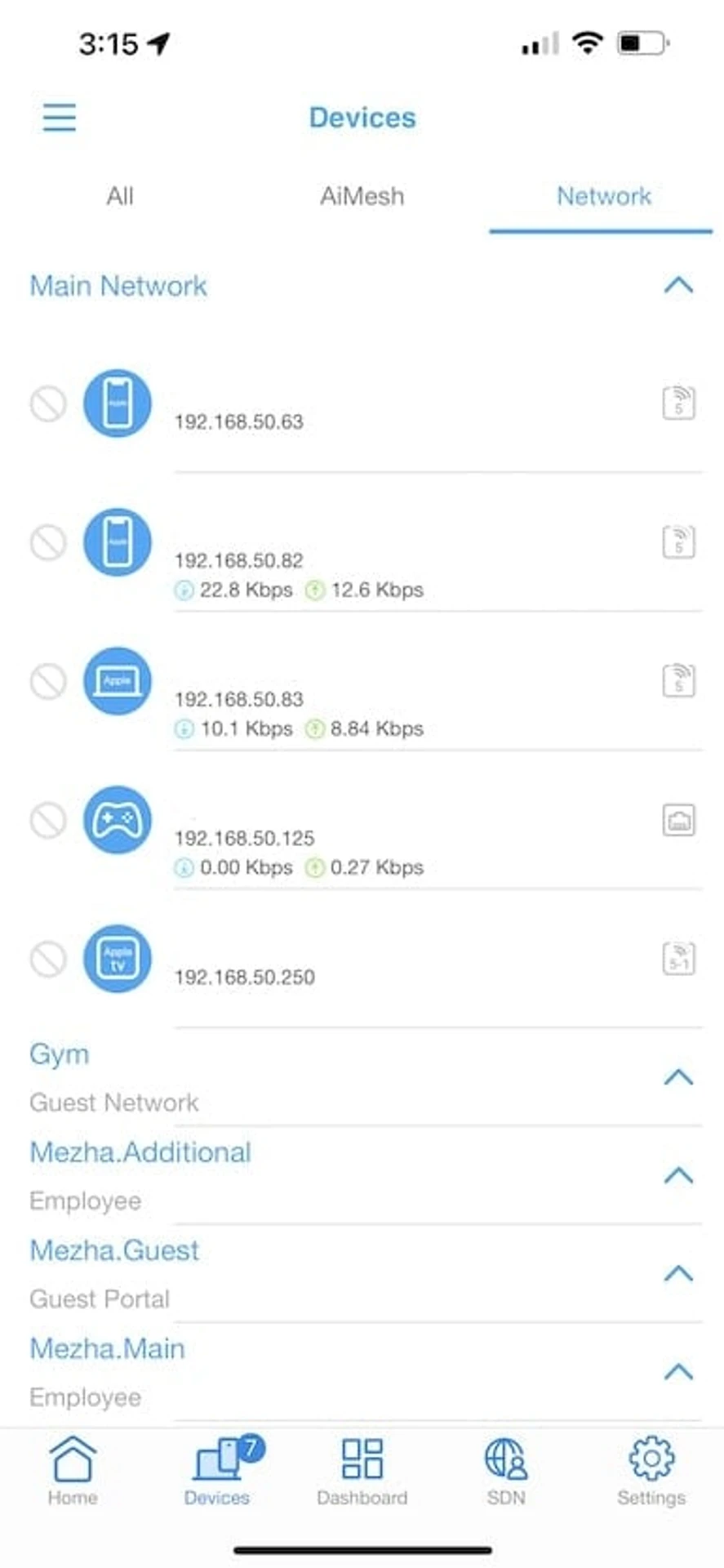Select the Devices tab in bottom bar
This screenshot has height=1568, width=724.
pos(217,1472)
